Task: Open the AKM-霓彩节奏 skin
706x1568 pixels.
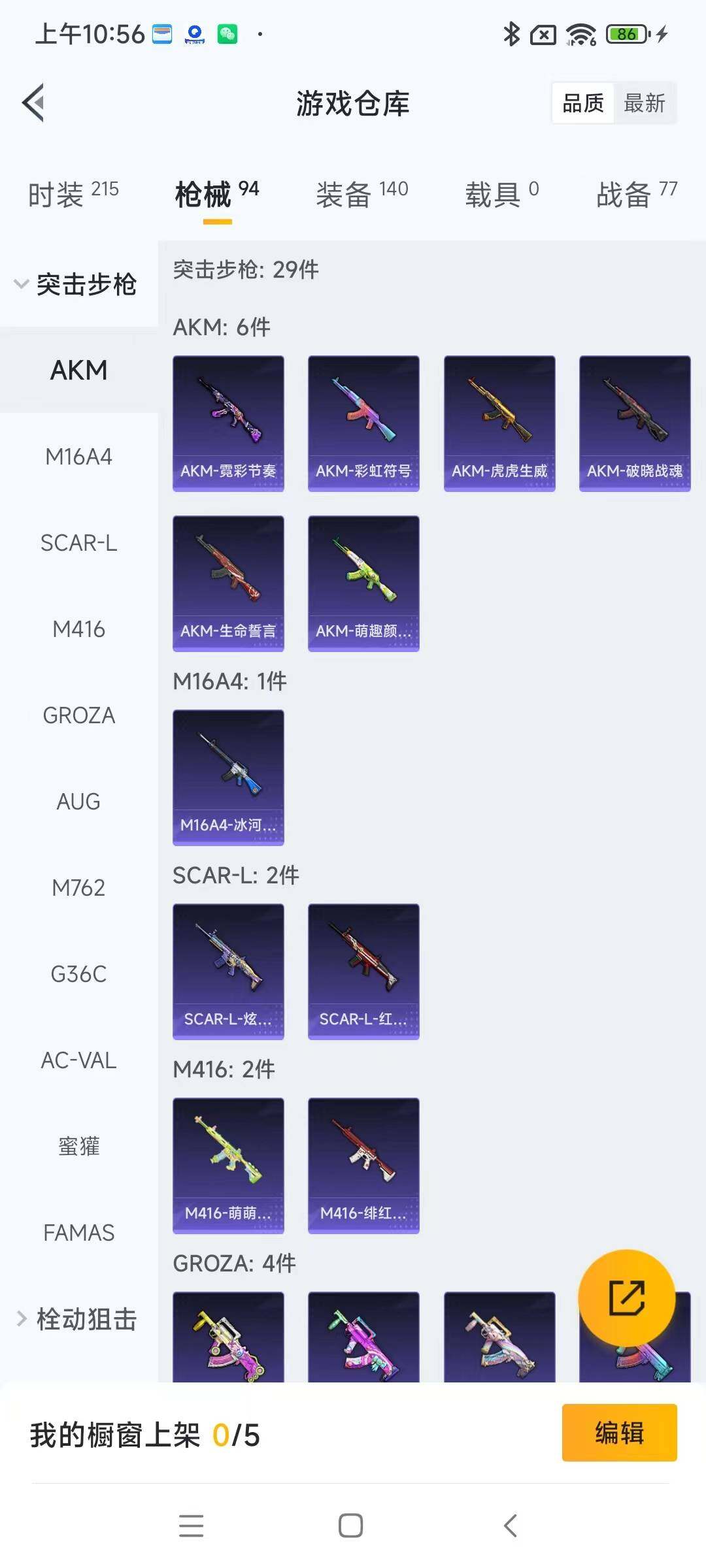Action: click(228, 423)
